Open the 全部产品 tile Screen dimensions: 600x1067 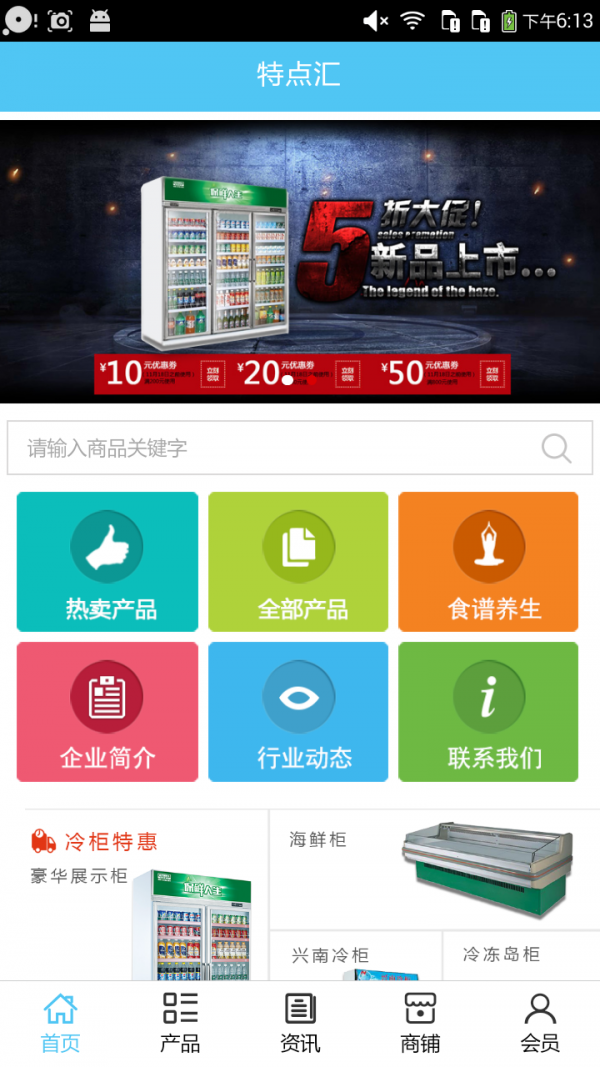click(298, 562)
